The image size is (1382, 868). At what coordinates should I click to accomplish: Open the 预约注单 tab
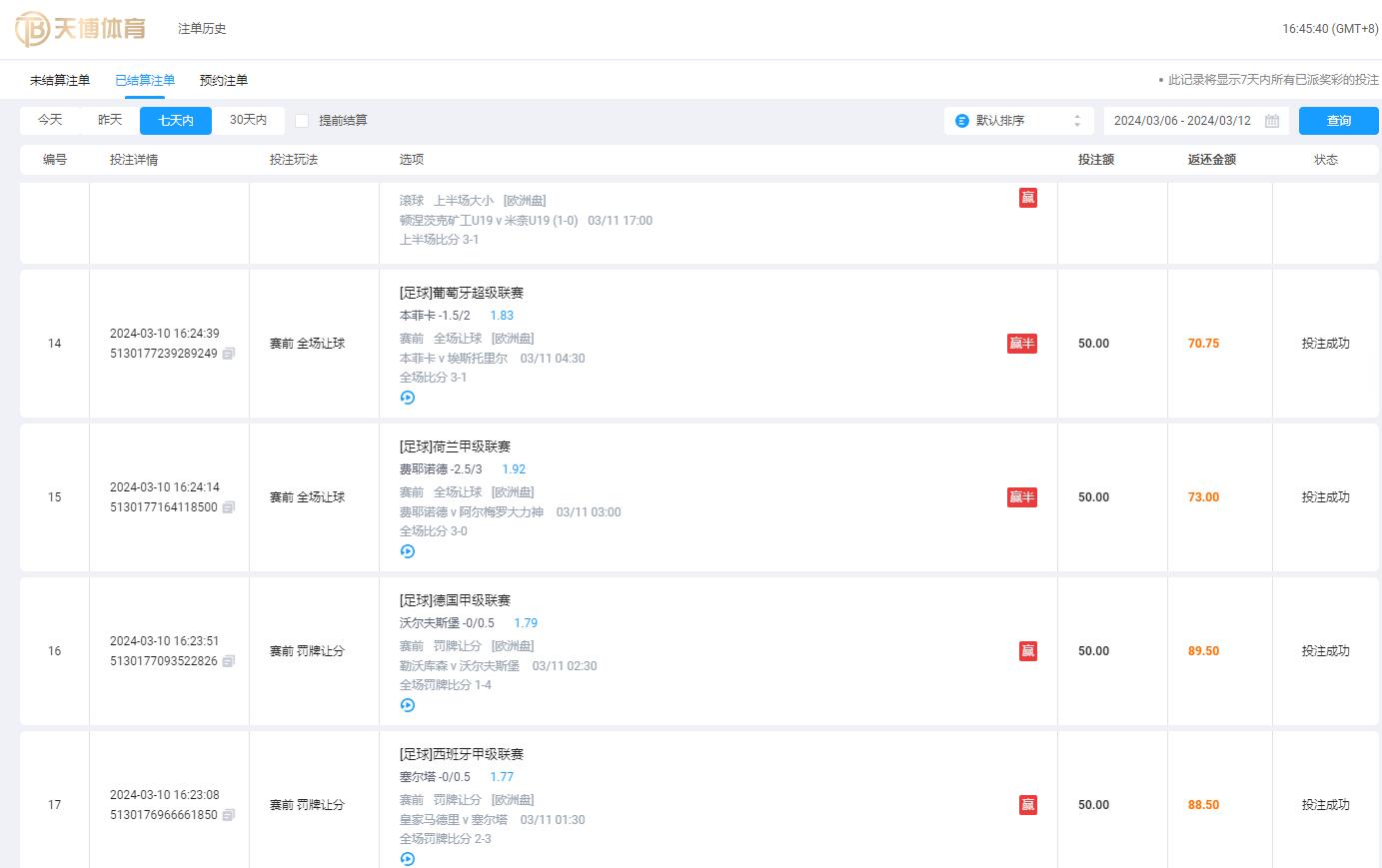224,80
